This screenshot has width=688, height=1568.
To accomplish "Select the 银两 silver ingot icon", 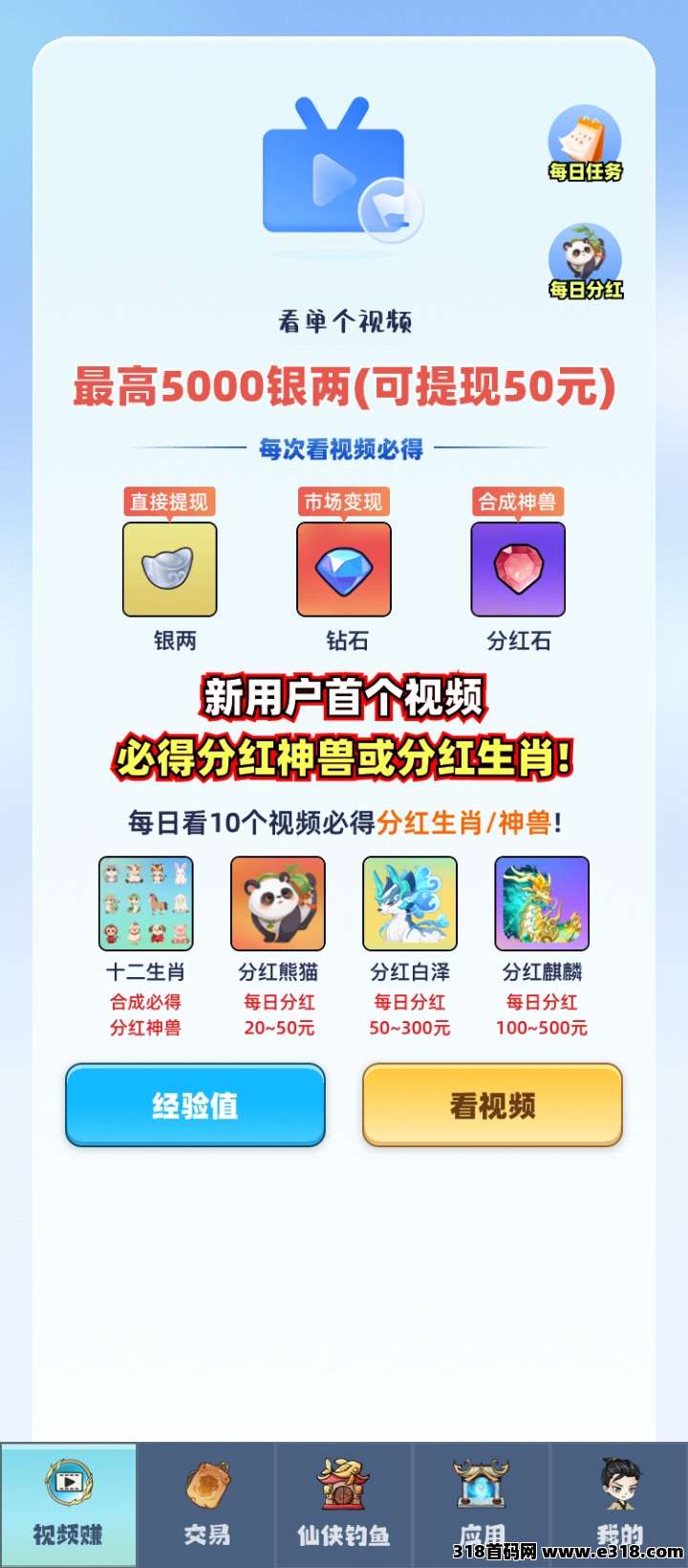I will (x=169, y=571).
